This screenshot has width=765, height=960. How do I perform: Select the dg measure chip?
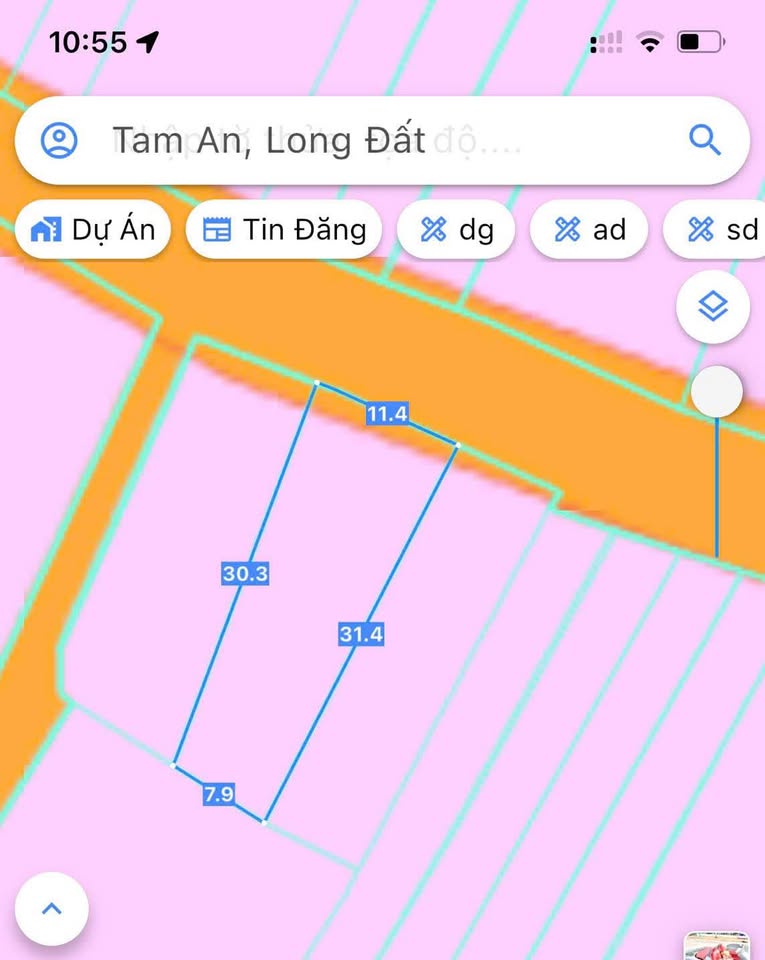click(457, 230)
